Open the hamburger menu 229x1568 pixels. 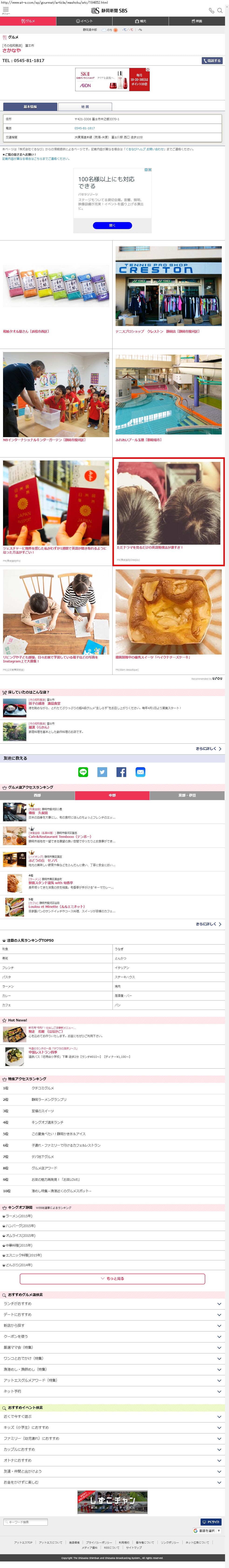click(5, 10)
